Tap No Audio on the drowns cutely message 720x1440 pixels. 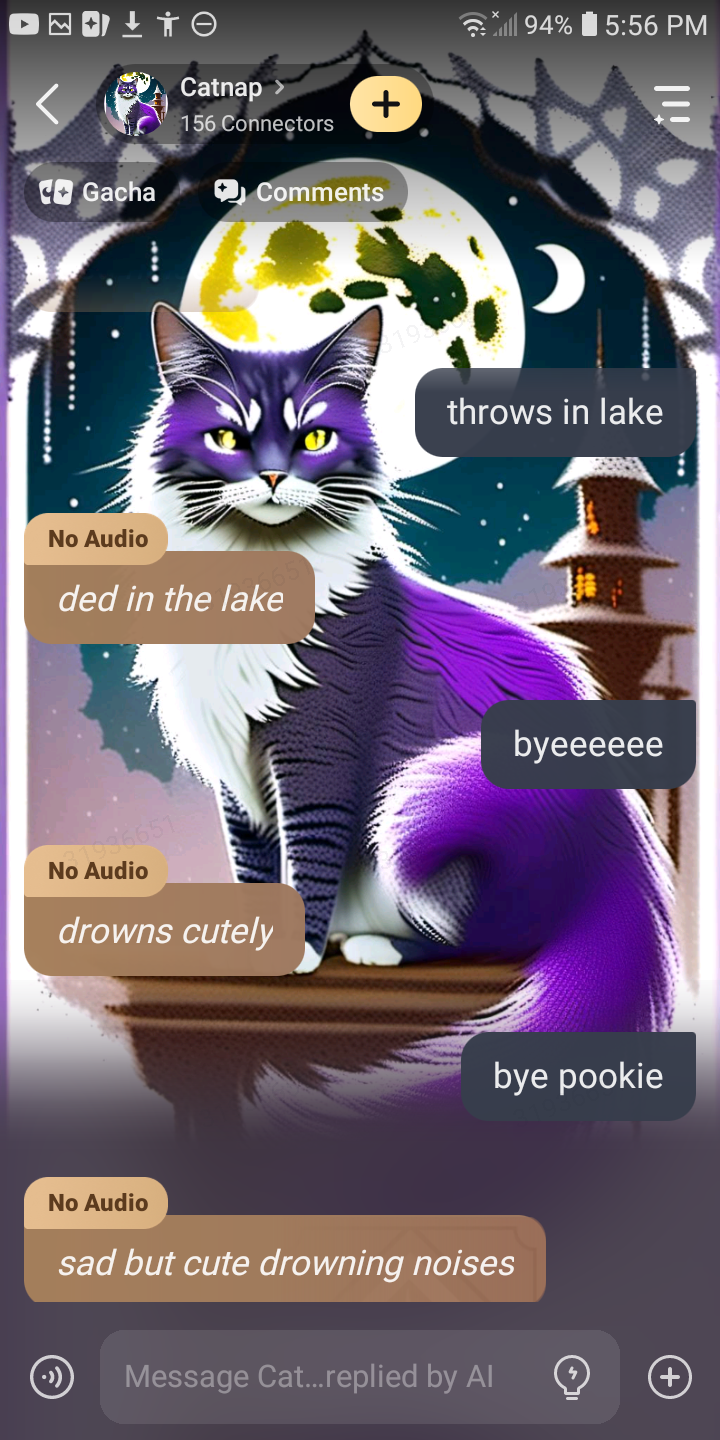[97, 871]
